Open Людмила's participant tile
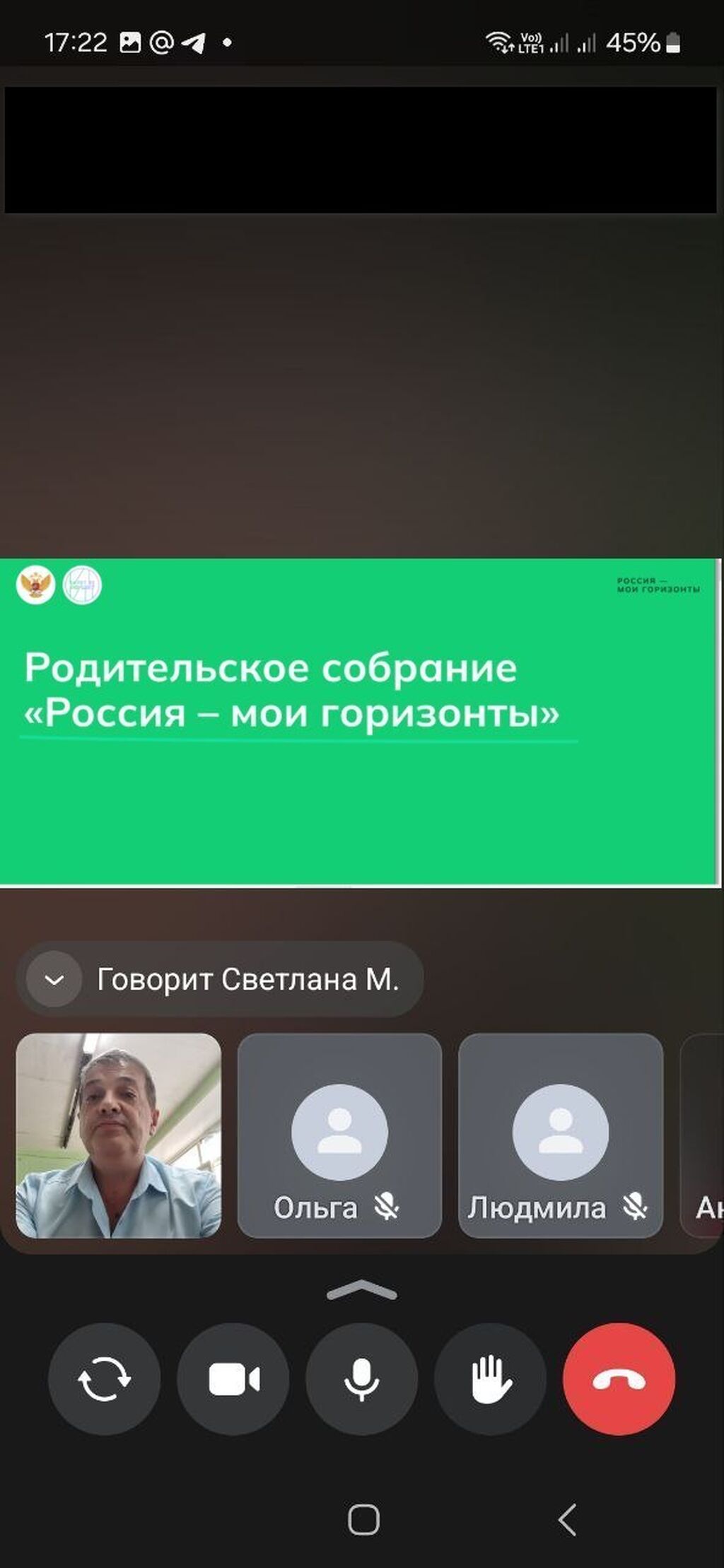 pyautogui.click(x=561, y=1135)
